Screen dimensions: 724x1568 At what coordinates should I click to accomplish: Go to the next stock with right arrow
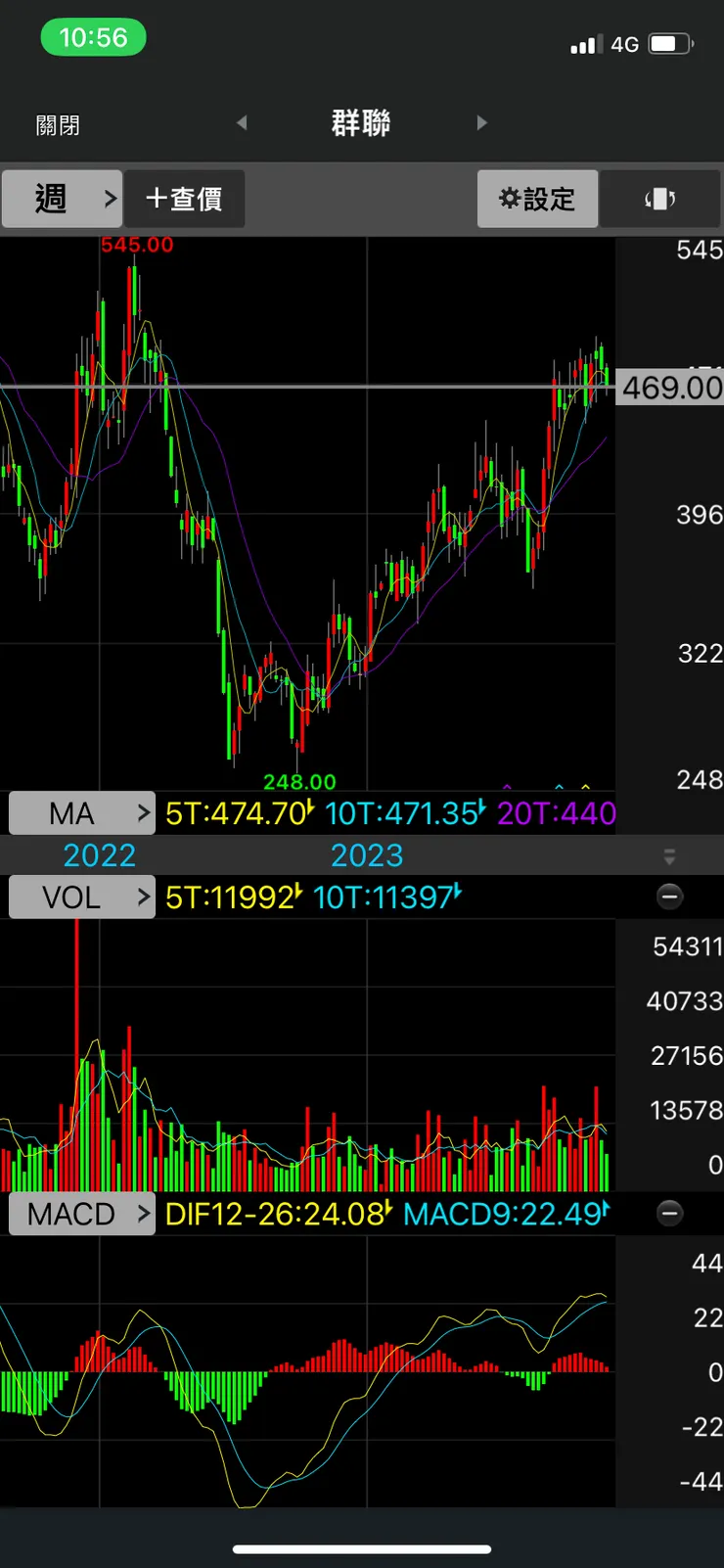481,123
